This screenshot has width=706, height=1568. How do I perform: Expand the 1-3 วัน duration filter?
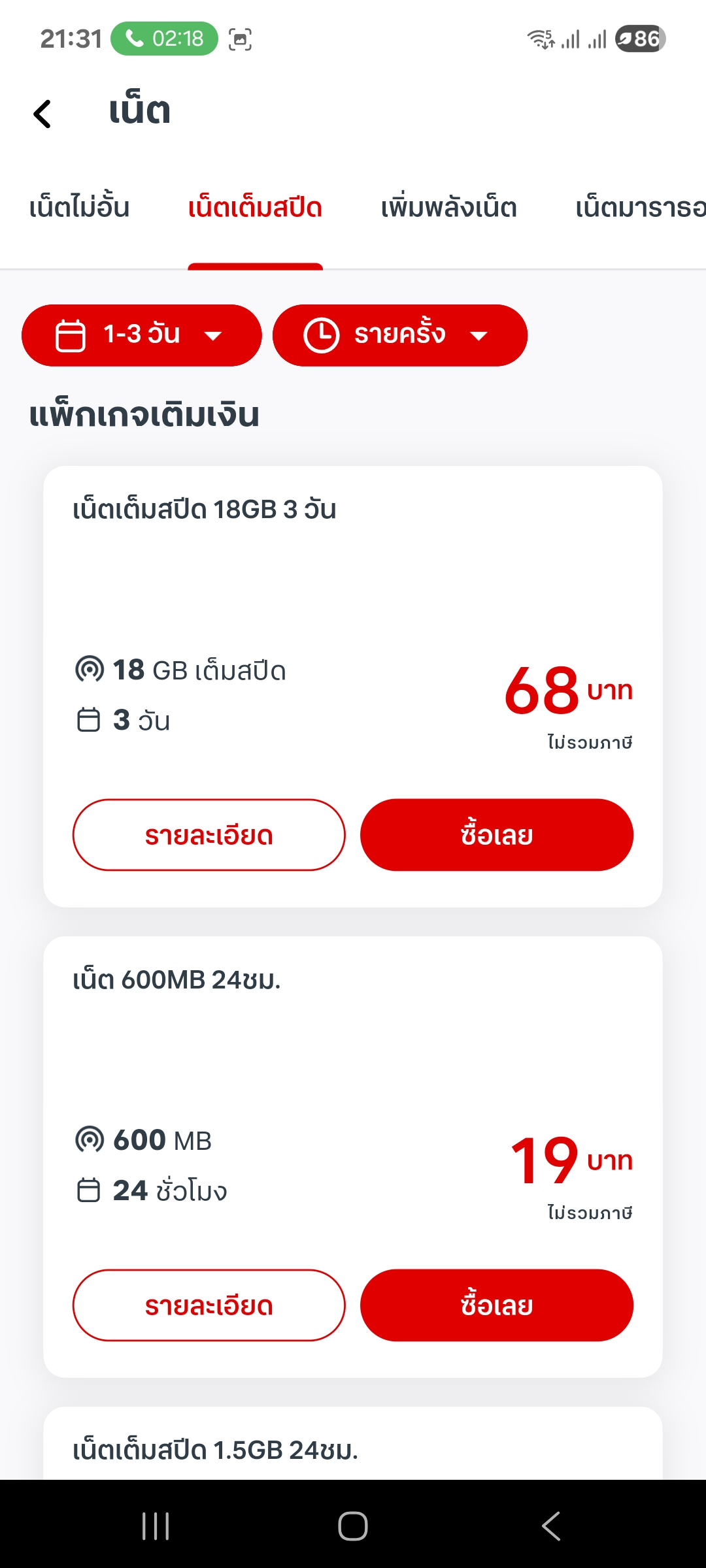click(142, 335)
